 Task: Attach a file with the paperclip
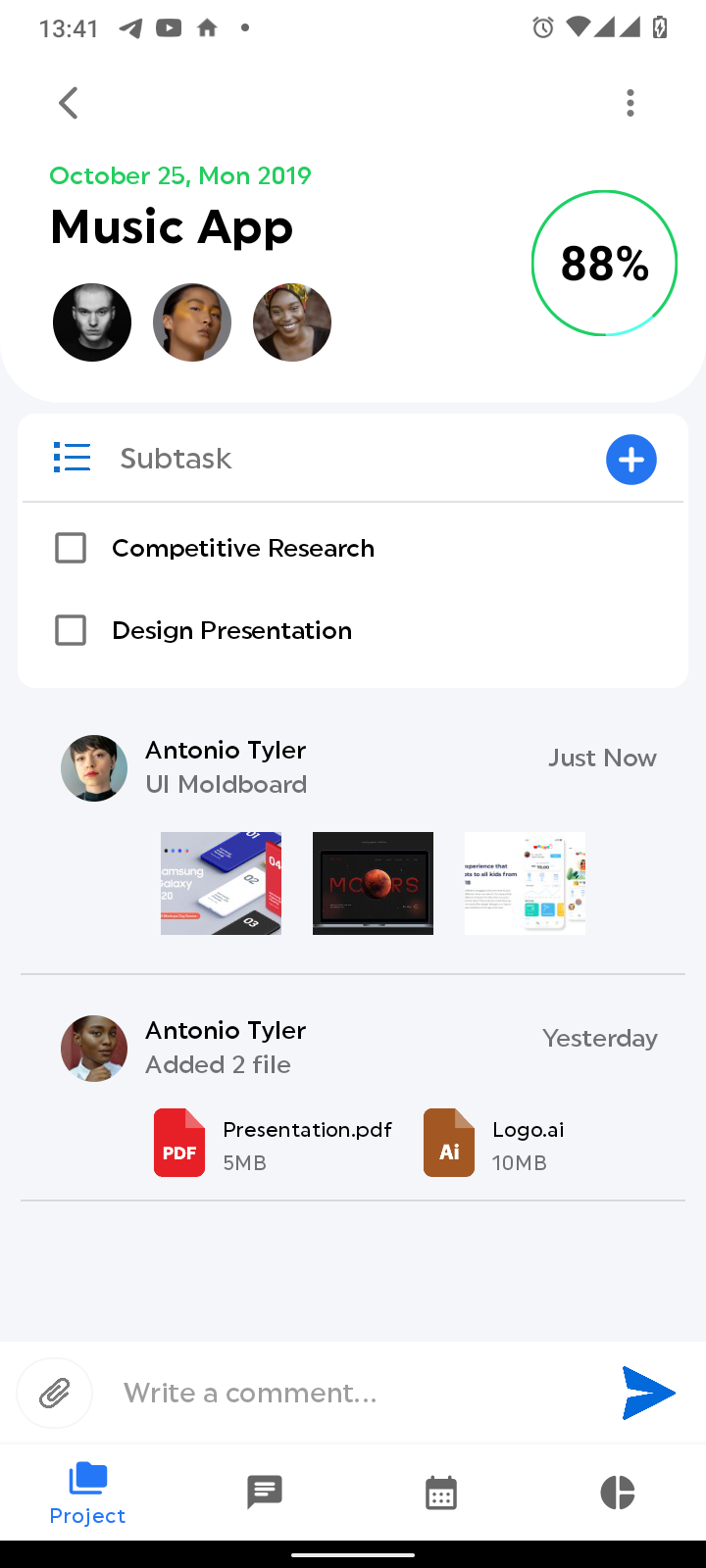point(55,1393)
